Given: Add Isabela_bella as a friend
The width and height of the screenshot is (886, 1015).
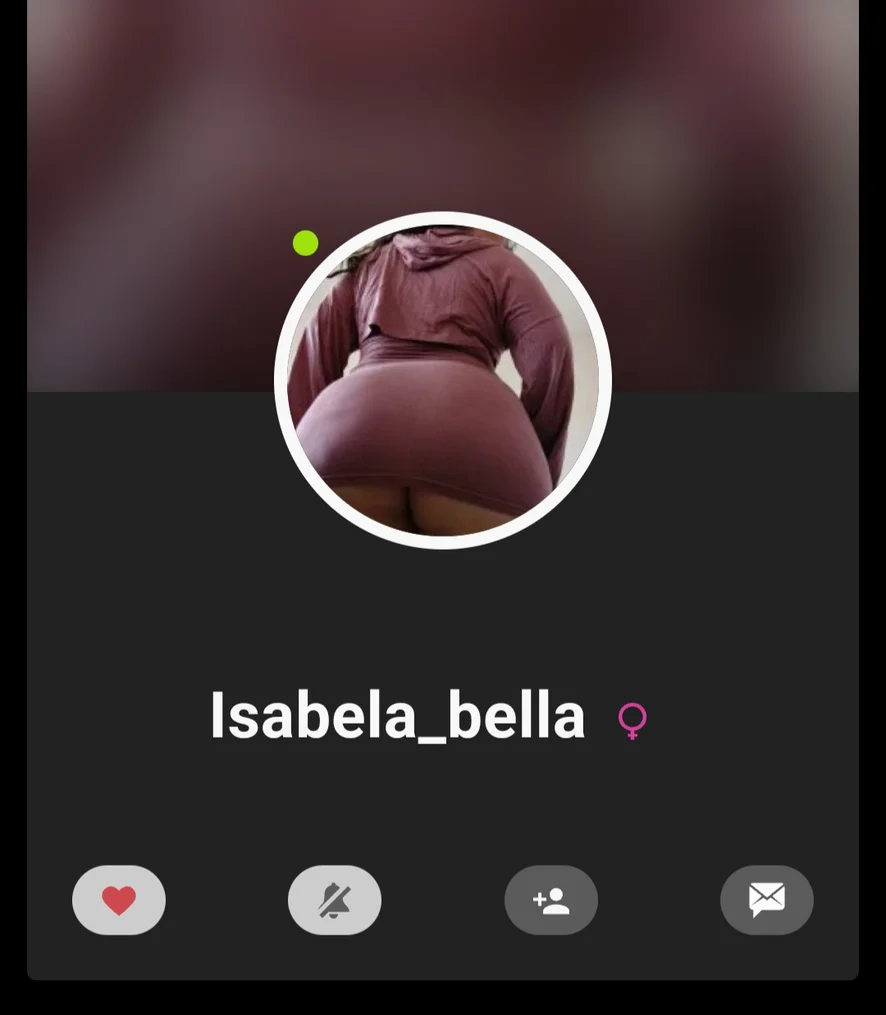Looking at the screenshot, I should coord(551,900).
